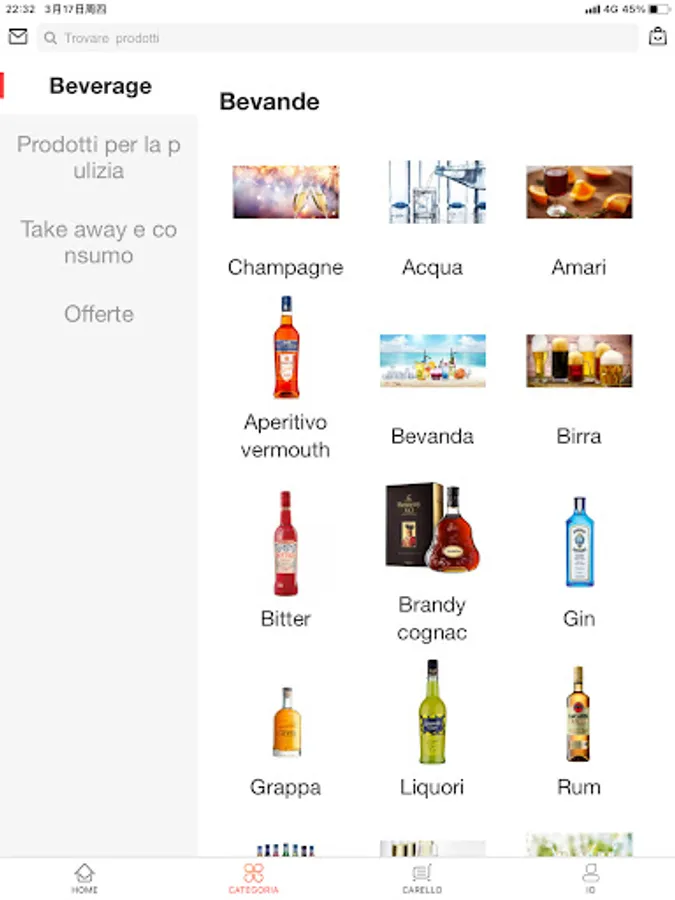The width and height of the screenshot is (675, 900).
Task: Open the shopping bag icon
Action: [657, 37]
